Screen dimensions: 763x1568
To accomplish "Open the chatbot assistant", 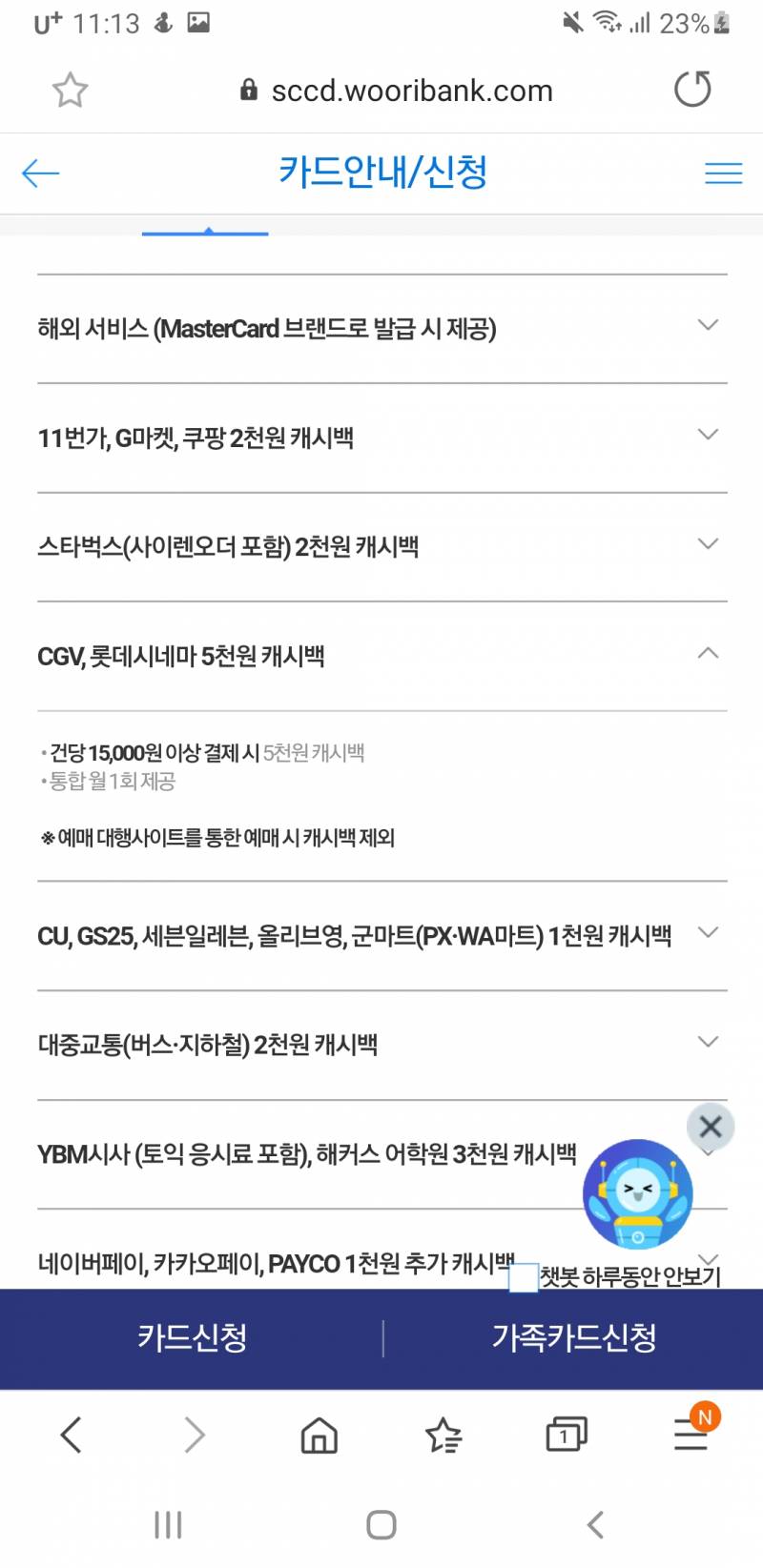I will (x=635, y=1191).
